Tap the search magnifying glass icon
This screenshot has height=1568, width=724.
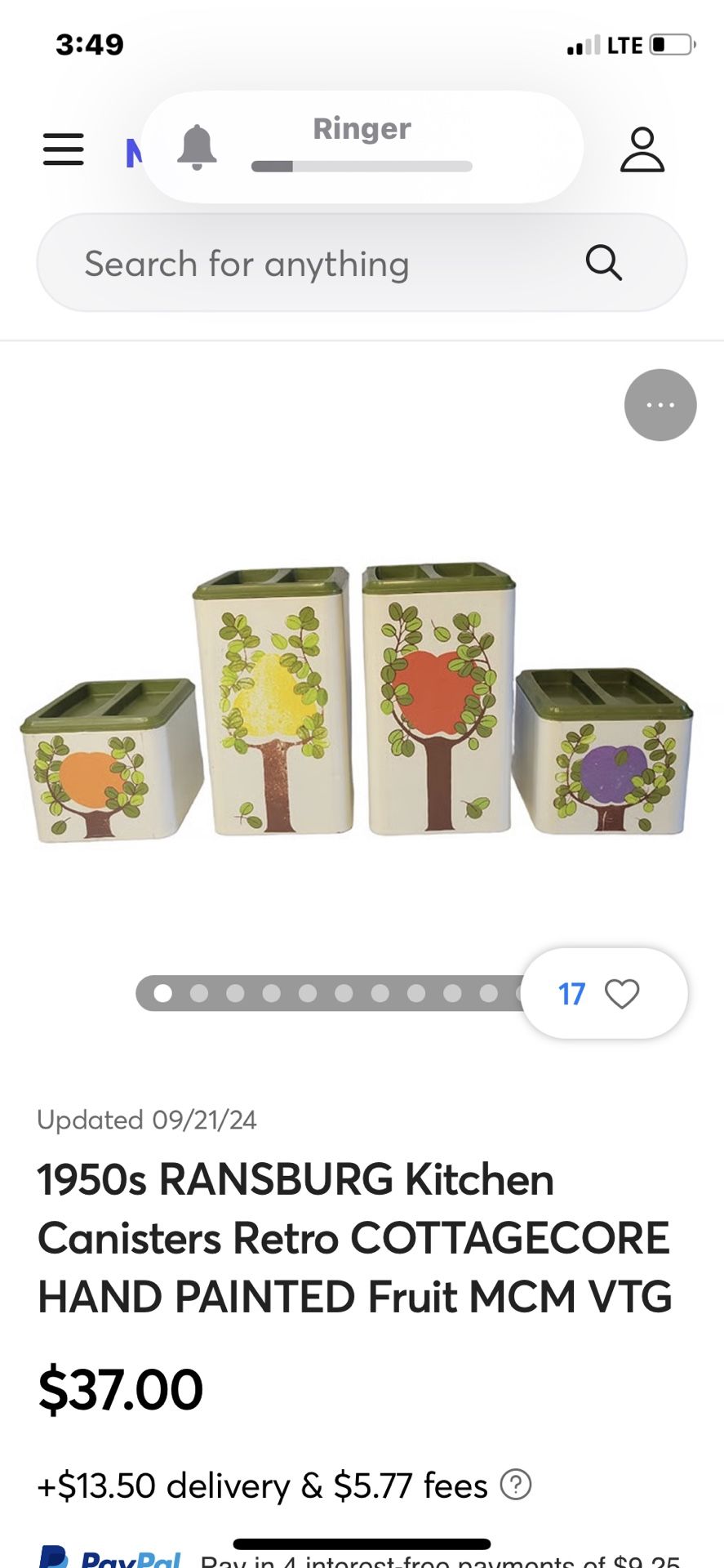604,263
